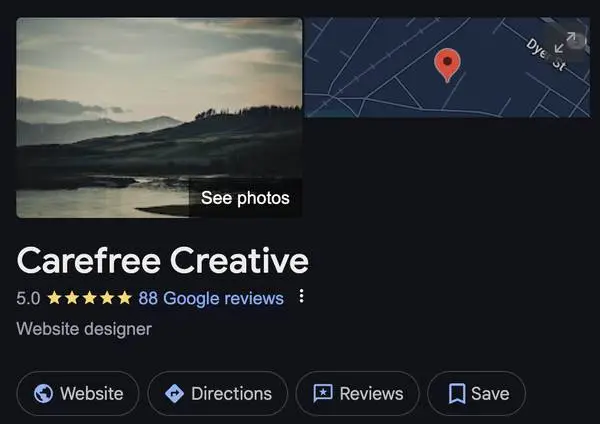
Task: Open the three-dot menu beside reviews
Action: (x=302, y=297)
